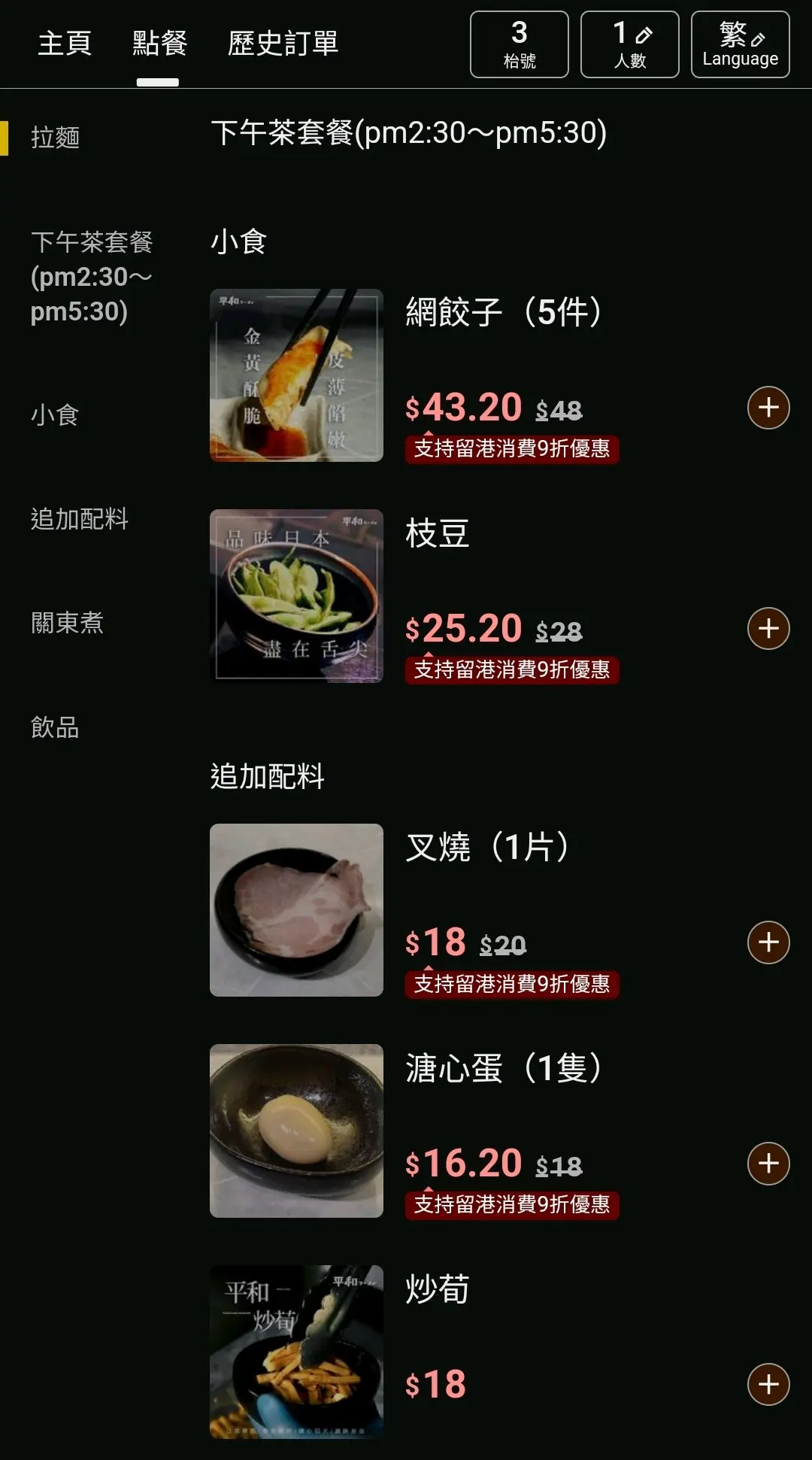Image resolution: width=812 pixels, height=1460 pixels.
Task: Add 溏心蛋（1隻）to order
Action: (768, 1164)
